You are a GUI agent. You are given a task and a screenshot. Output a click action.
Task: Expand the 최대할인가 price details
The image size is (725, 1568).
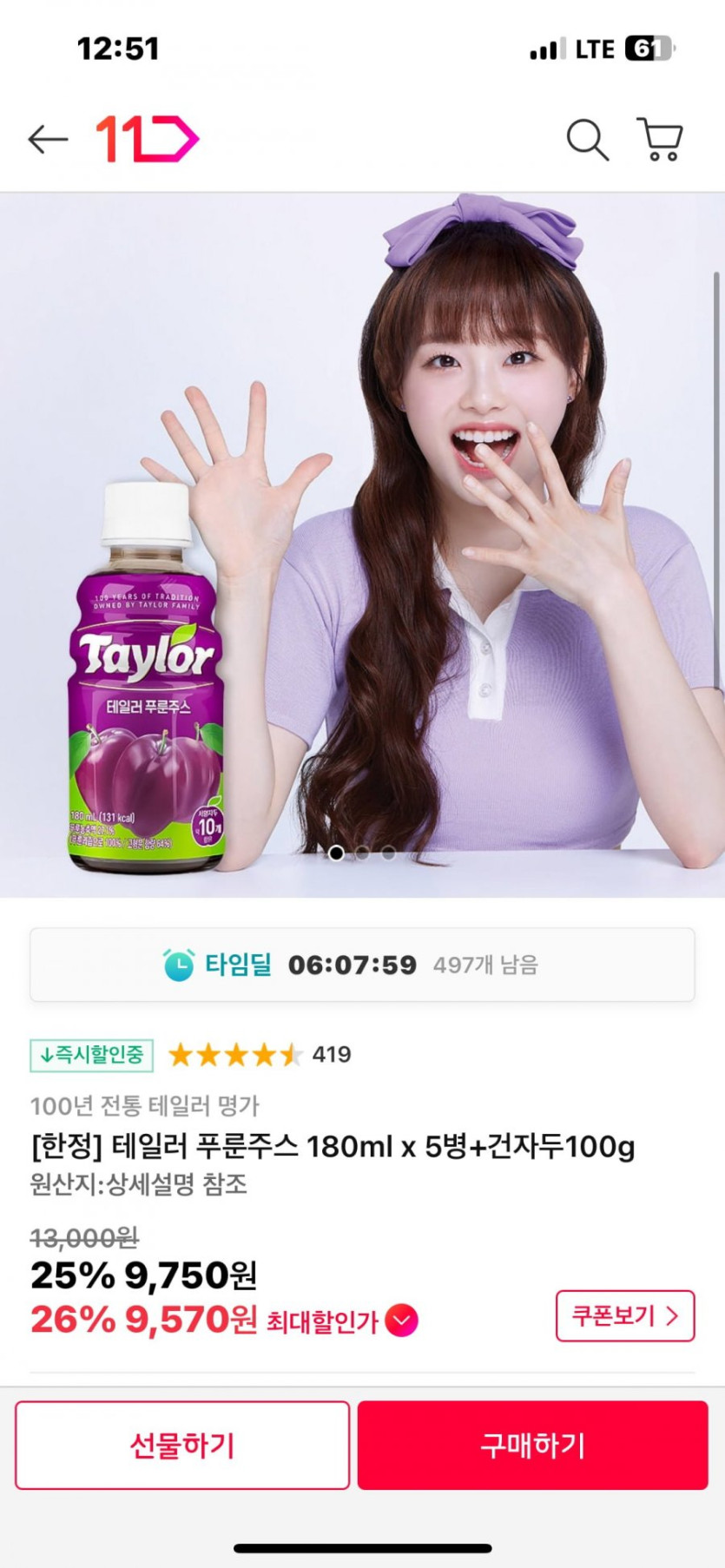point(401,1321)
